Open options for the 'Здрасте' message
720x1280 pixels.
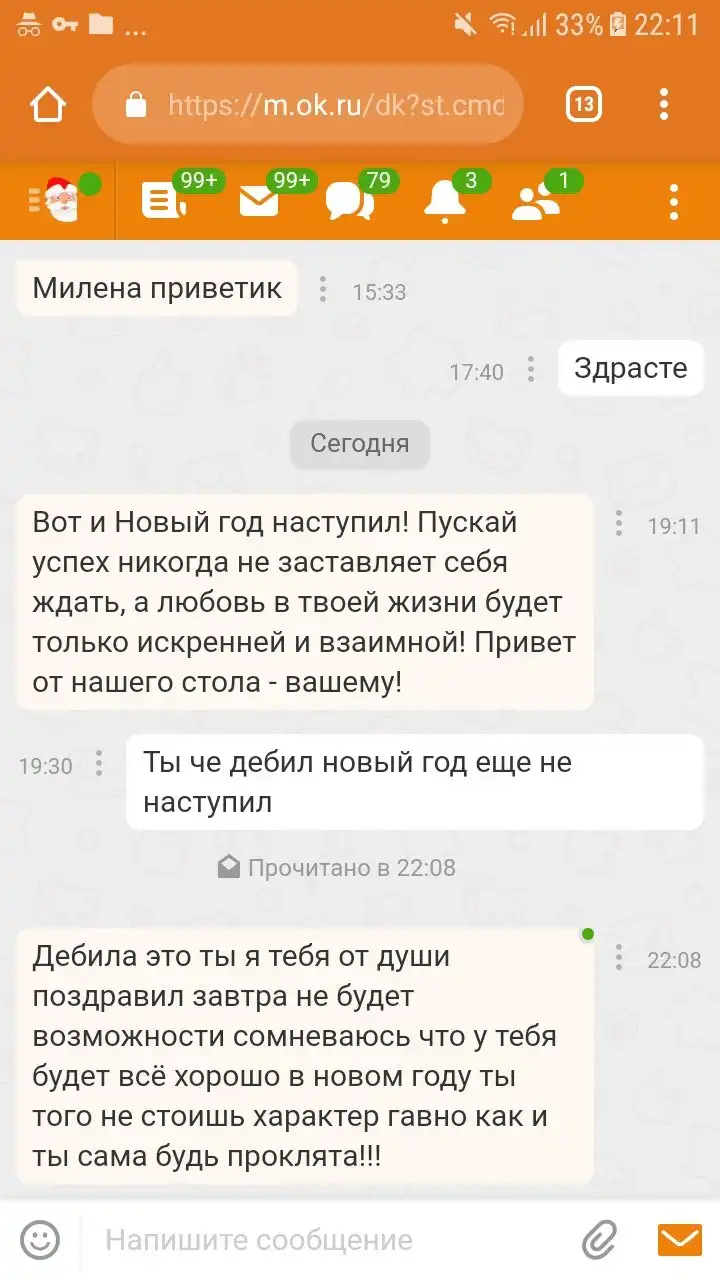(x=531, y=370)
